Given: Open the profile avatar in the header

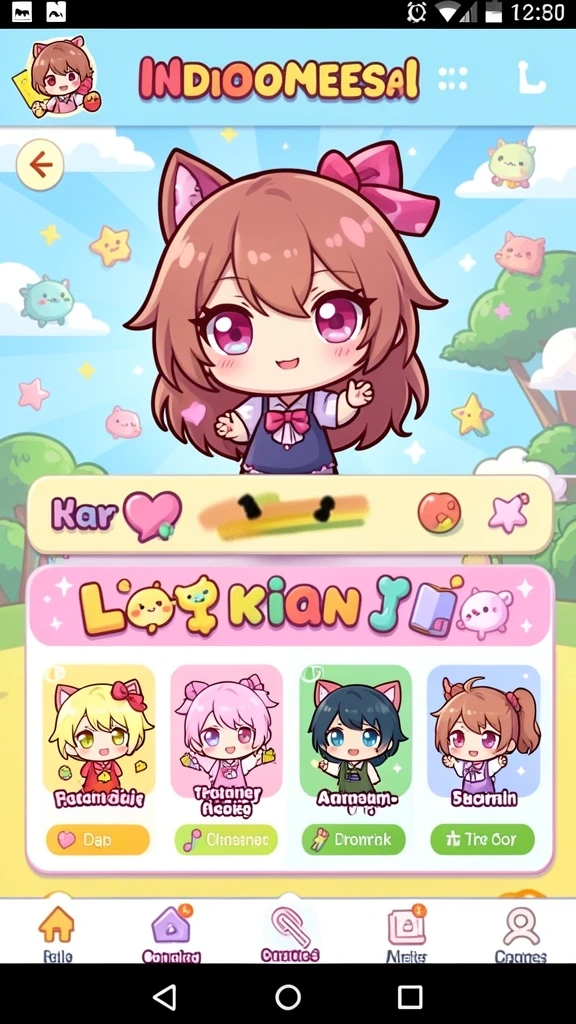Looking at the screenshot, I should pos(57,77).
